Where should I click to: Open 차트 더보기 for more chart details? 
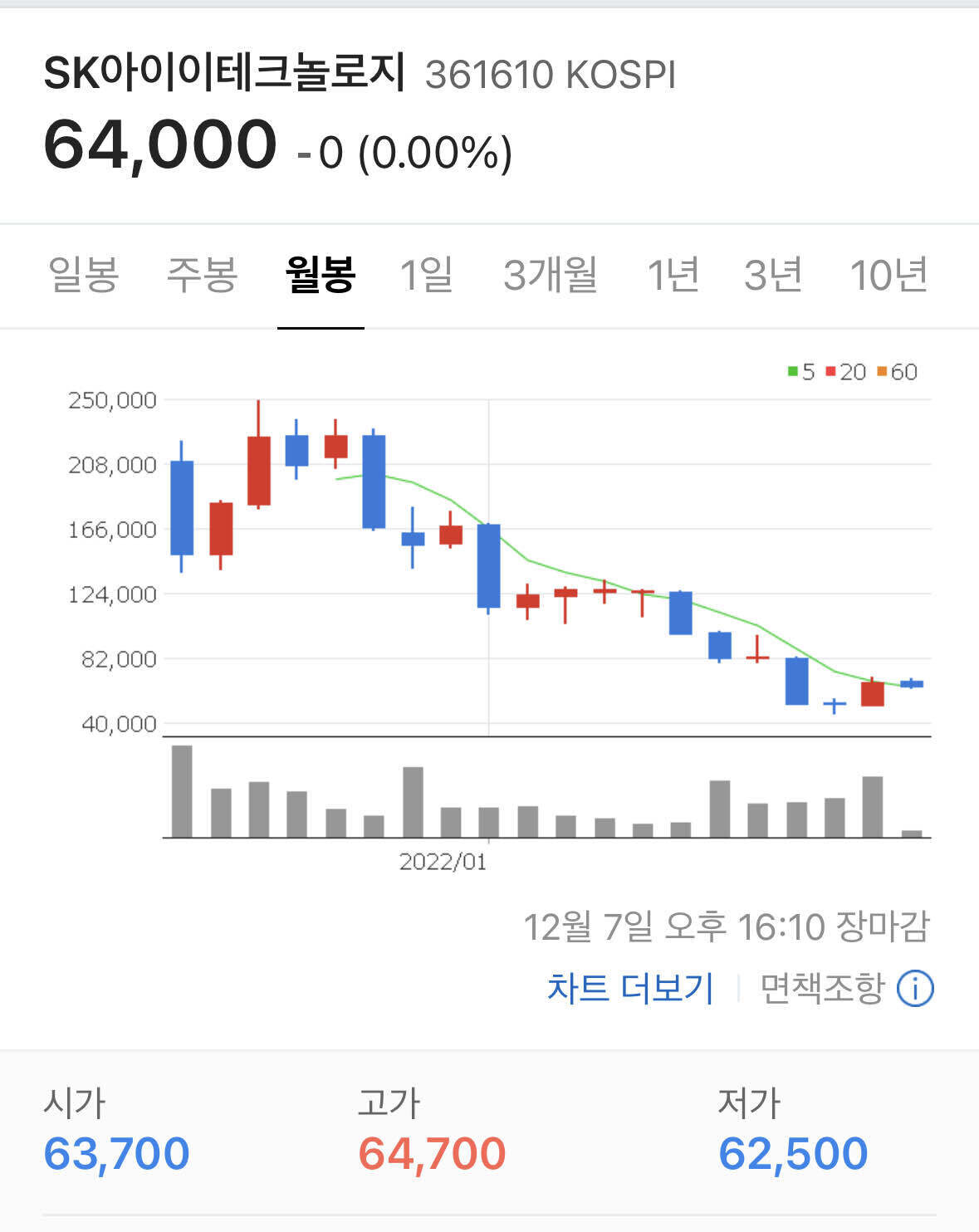629,988
